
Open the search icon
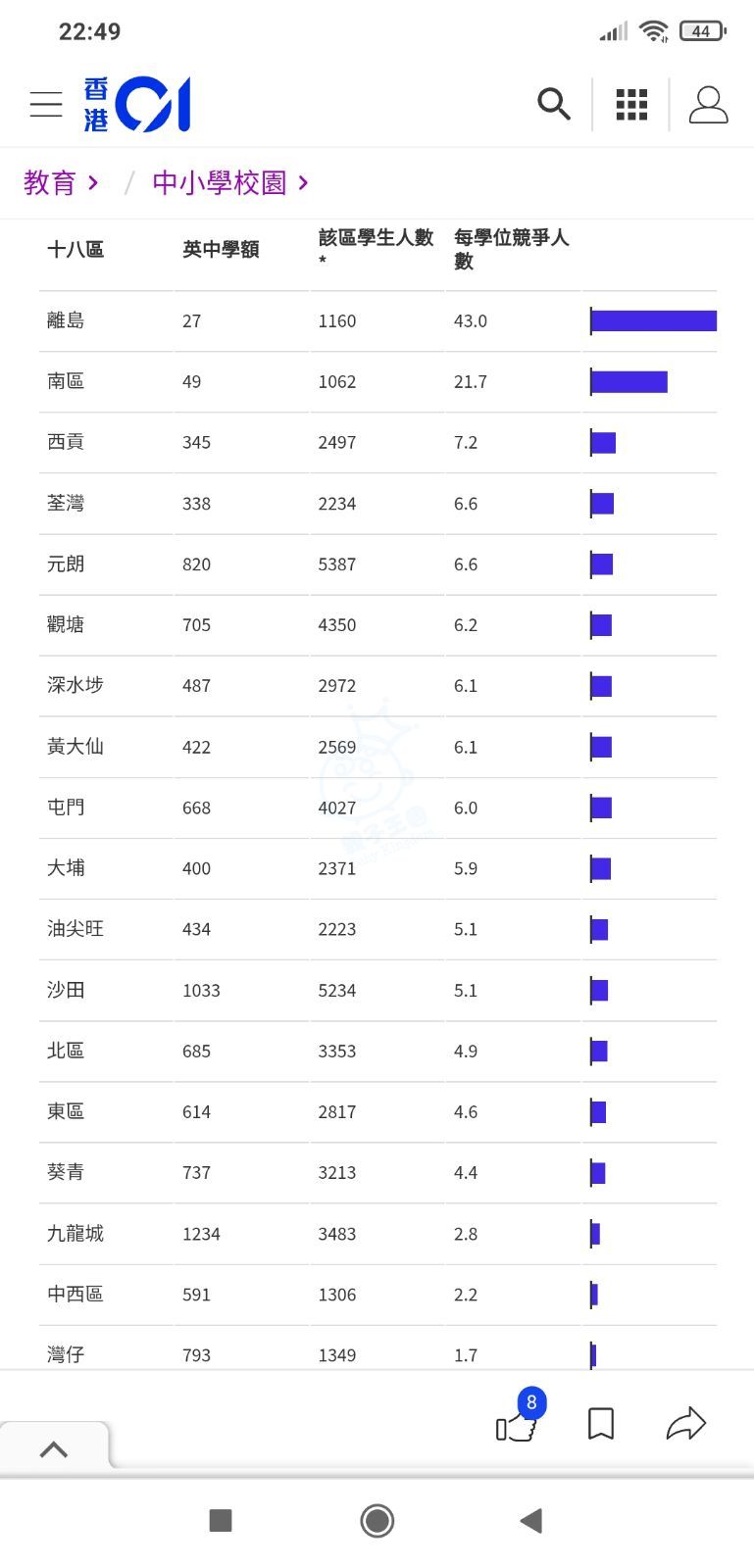coord(554,104)
